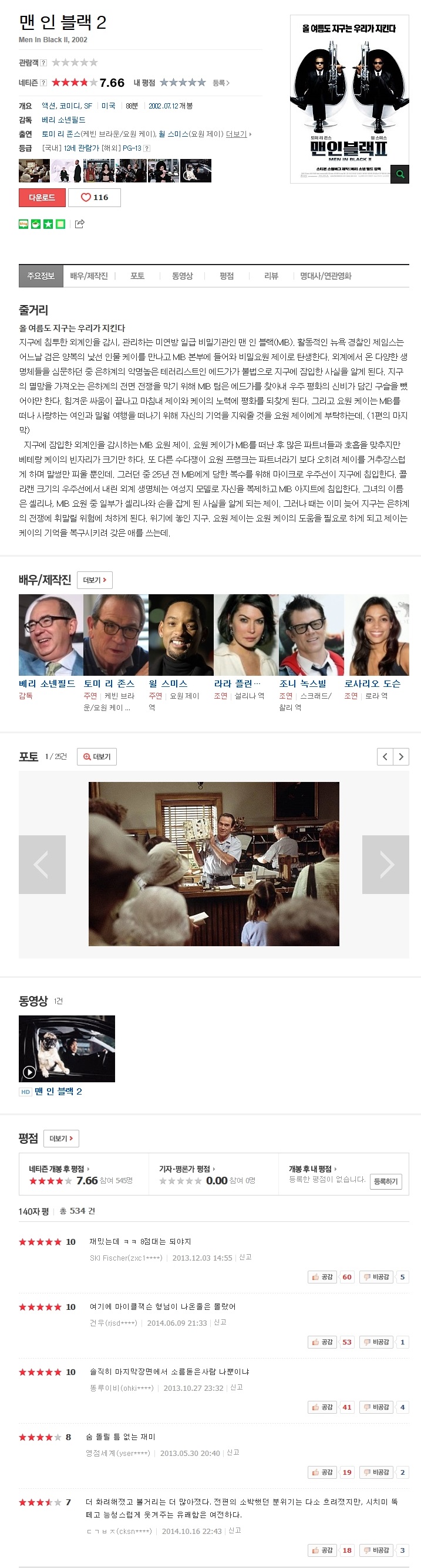Expand cast list with 더보기 link

pyautogui.click(x=237, y=134)
